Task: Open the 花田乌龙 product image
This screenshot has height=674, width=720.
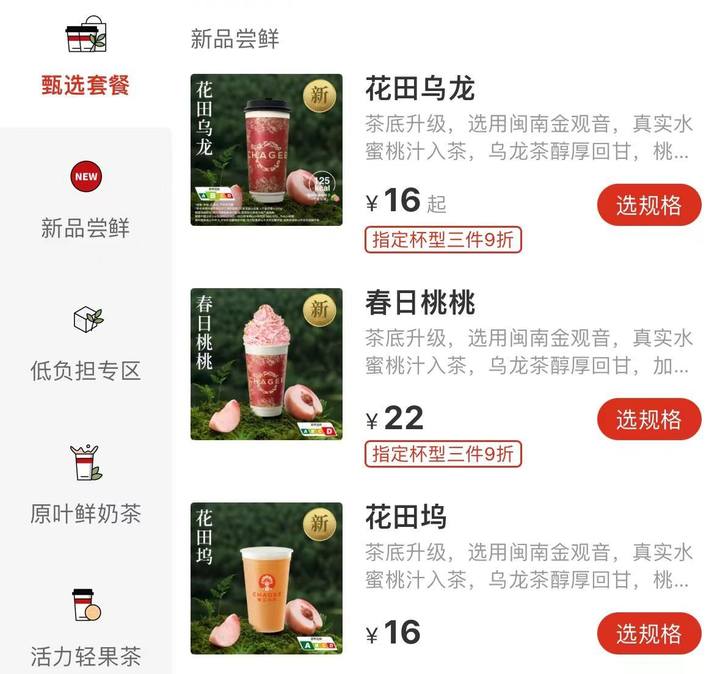Action: coord(266,150)
